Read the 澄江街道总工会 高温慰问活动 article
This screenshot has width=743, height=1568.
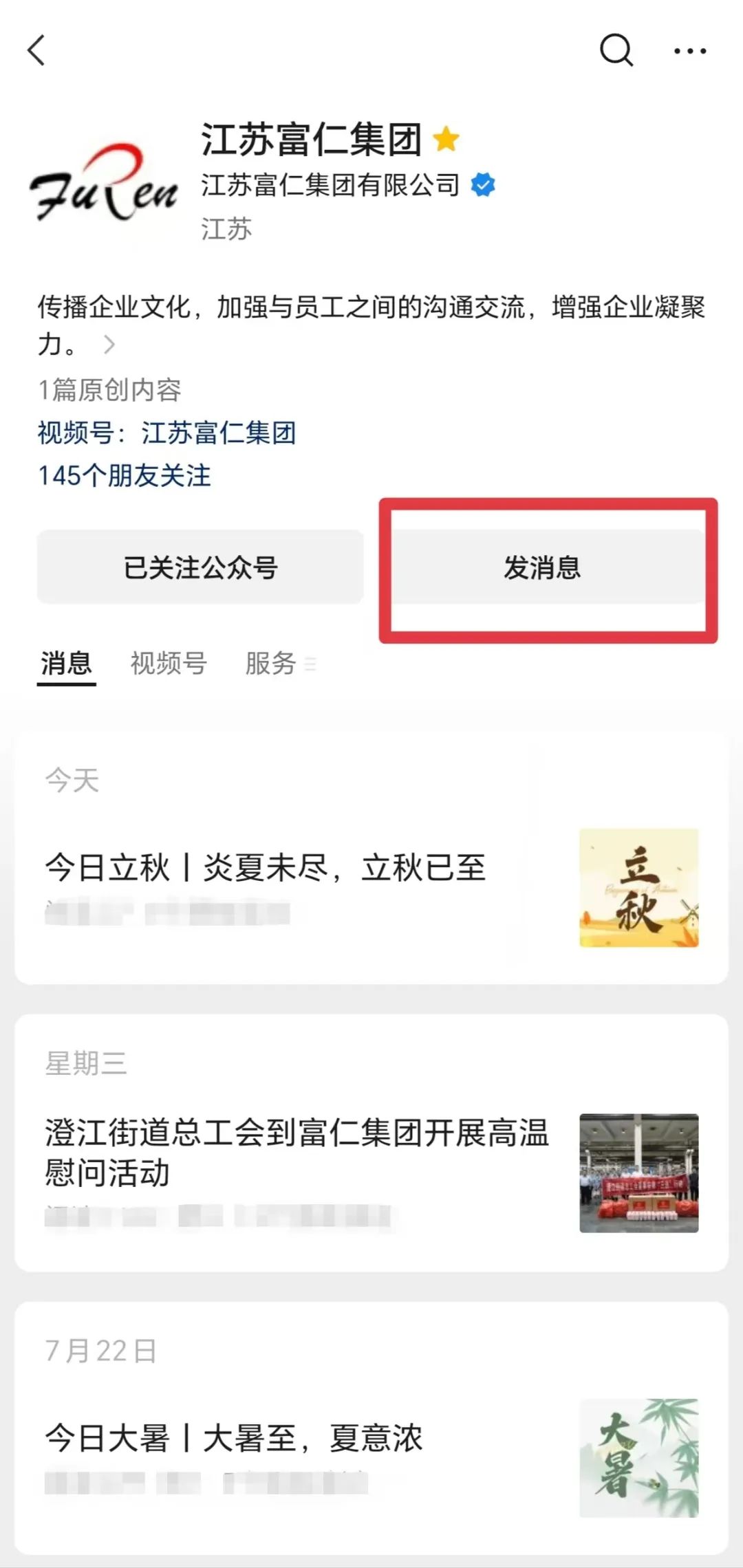(297, 1153)
